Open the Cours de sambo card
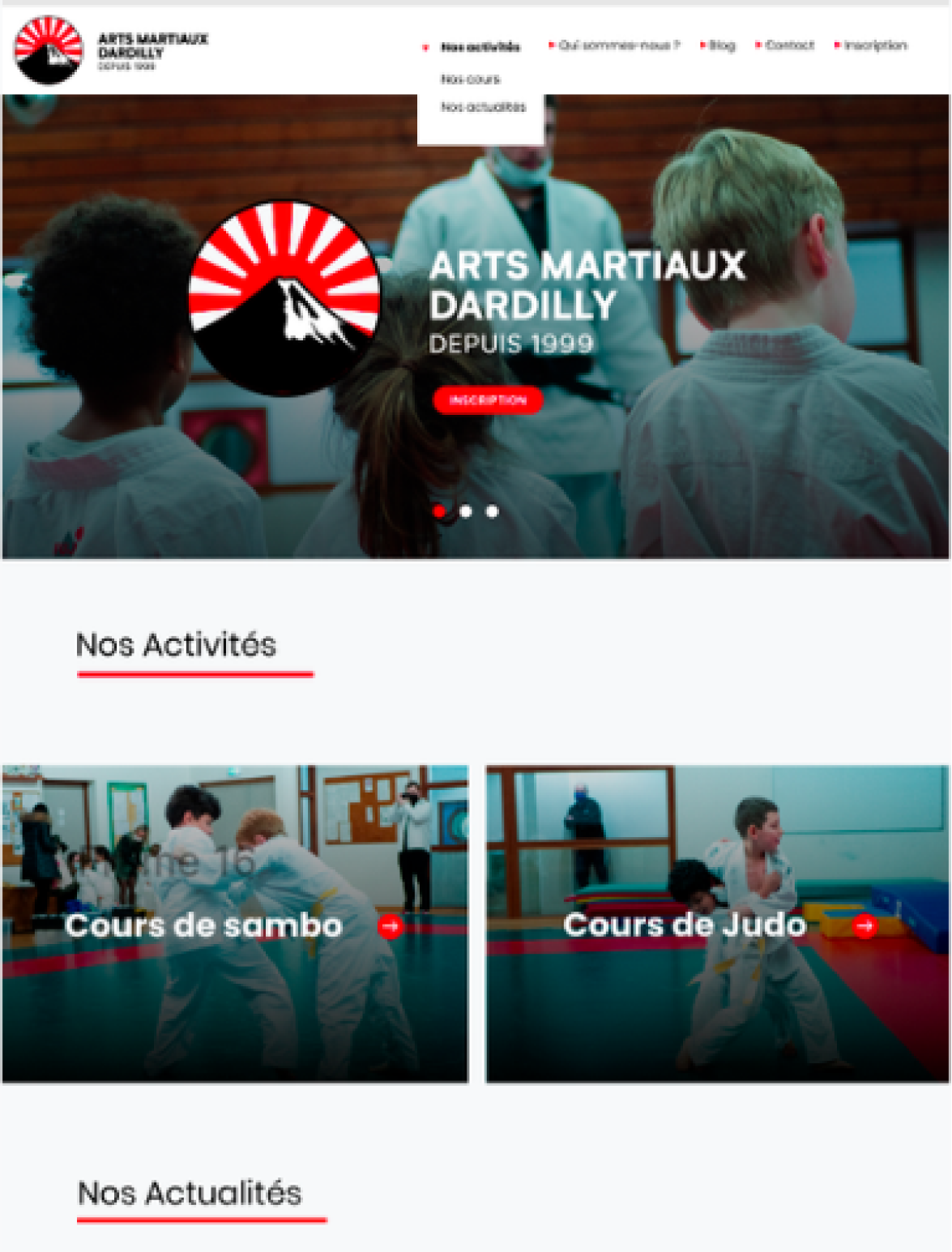This screenshot has height=1252, width=952. (391, 925)
